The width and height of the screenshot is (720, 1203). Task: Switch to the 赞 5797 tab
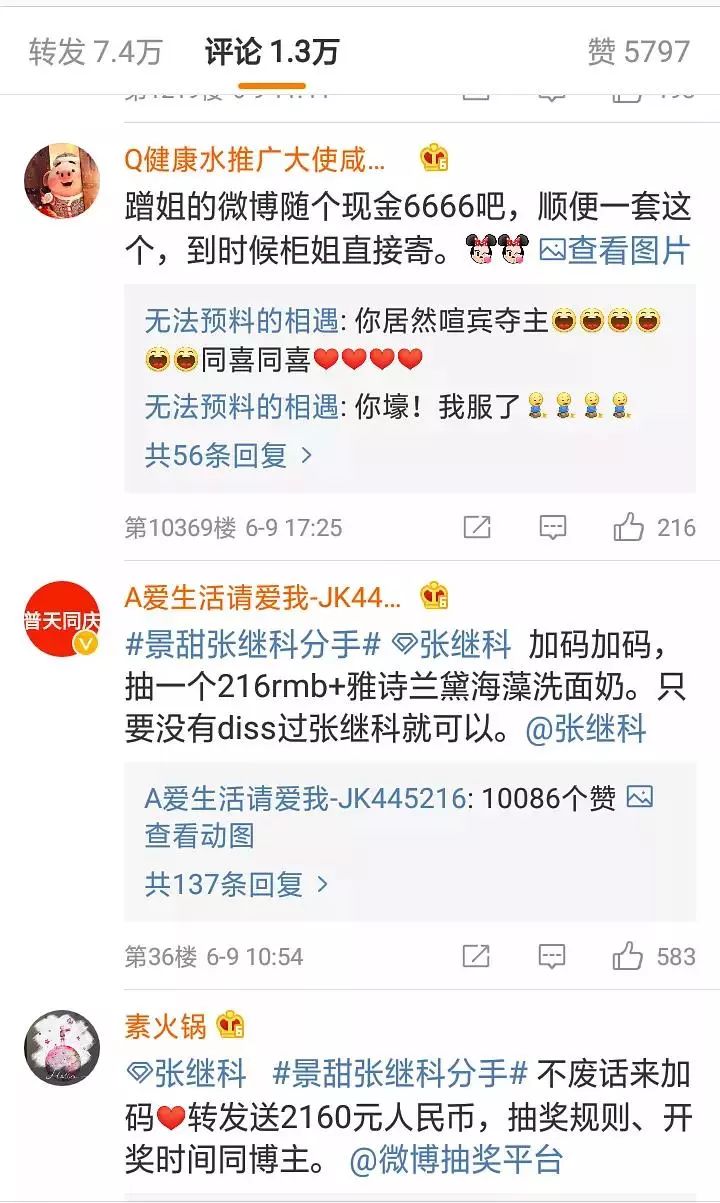pos(638,52)
